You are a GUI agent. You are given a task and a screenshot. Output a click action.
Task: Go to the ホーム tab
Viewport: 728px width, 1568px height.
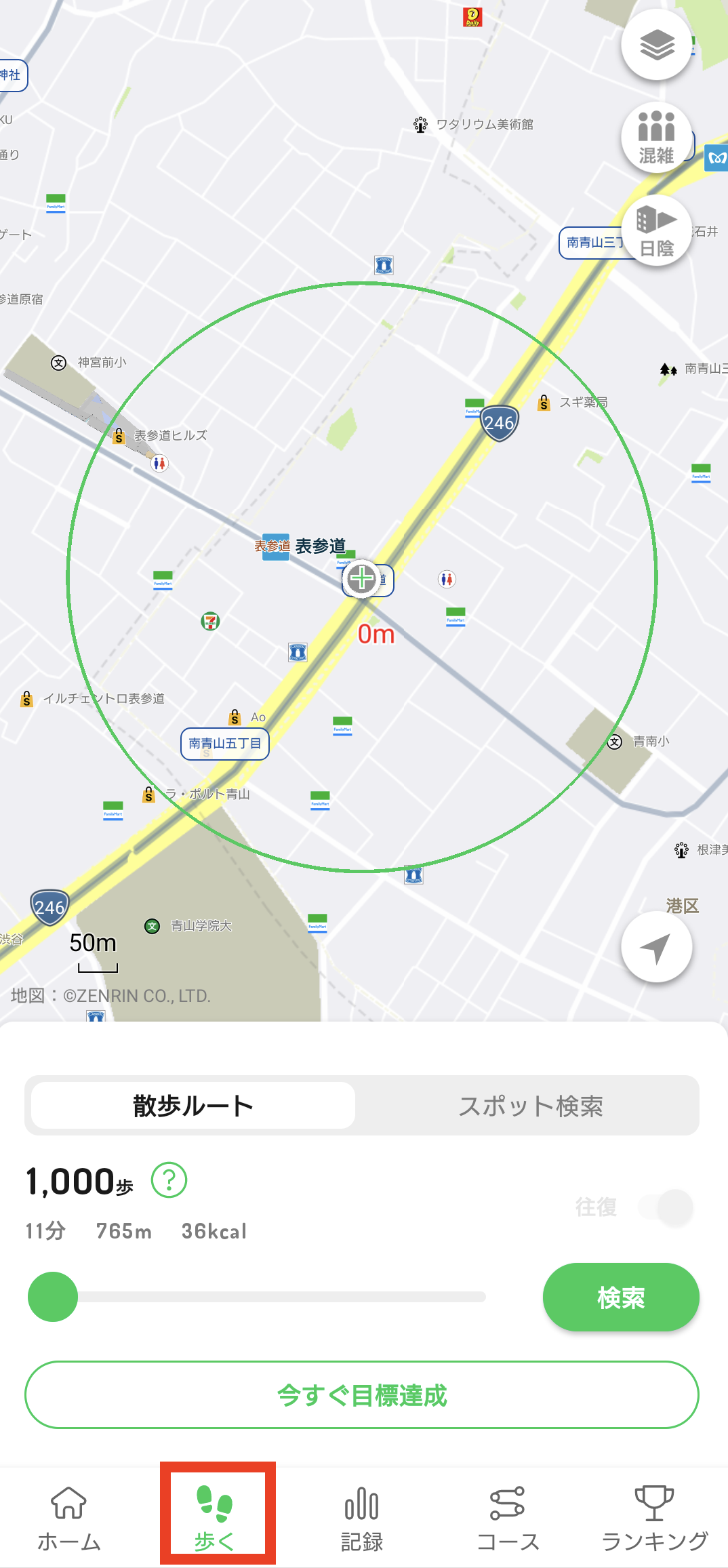click(69, 1519)
